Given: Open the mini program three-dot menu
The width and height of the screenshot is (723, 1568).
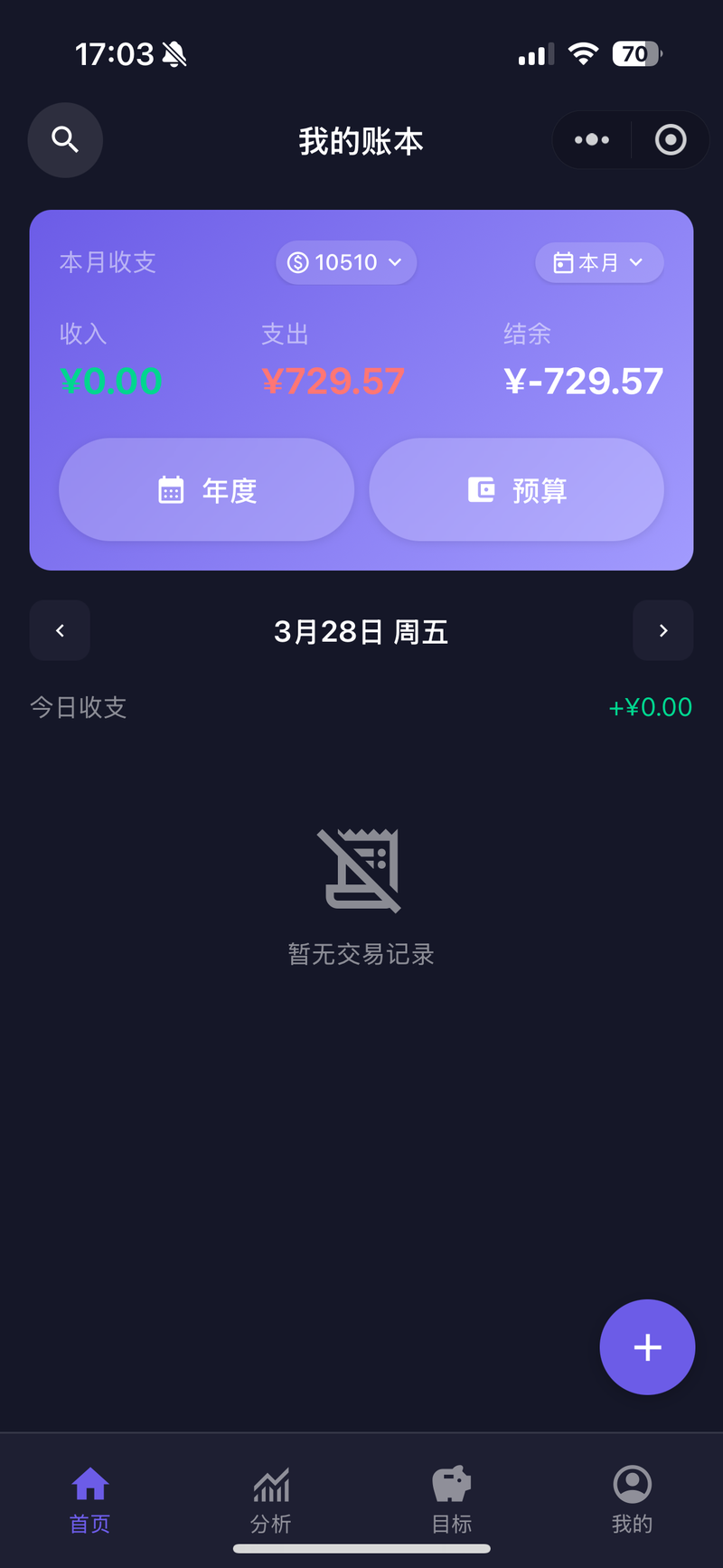Looking at the screenshot, I should pos(592,140).
